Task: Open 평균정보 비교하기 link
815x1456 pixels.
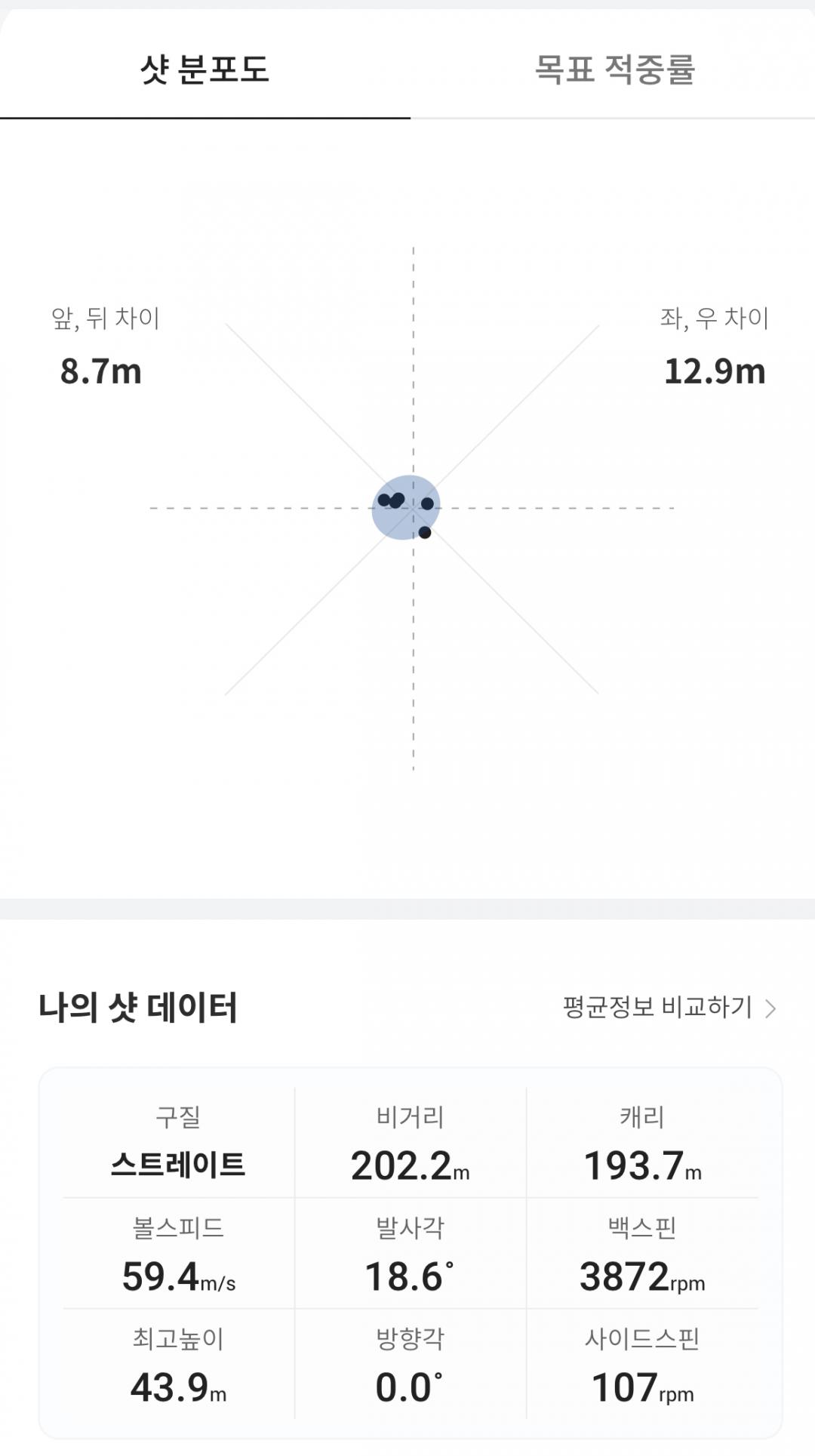Action: 669,1008
